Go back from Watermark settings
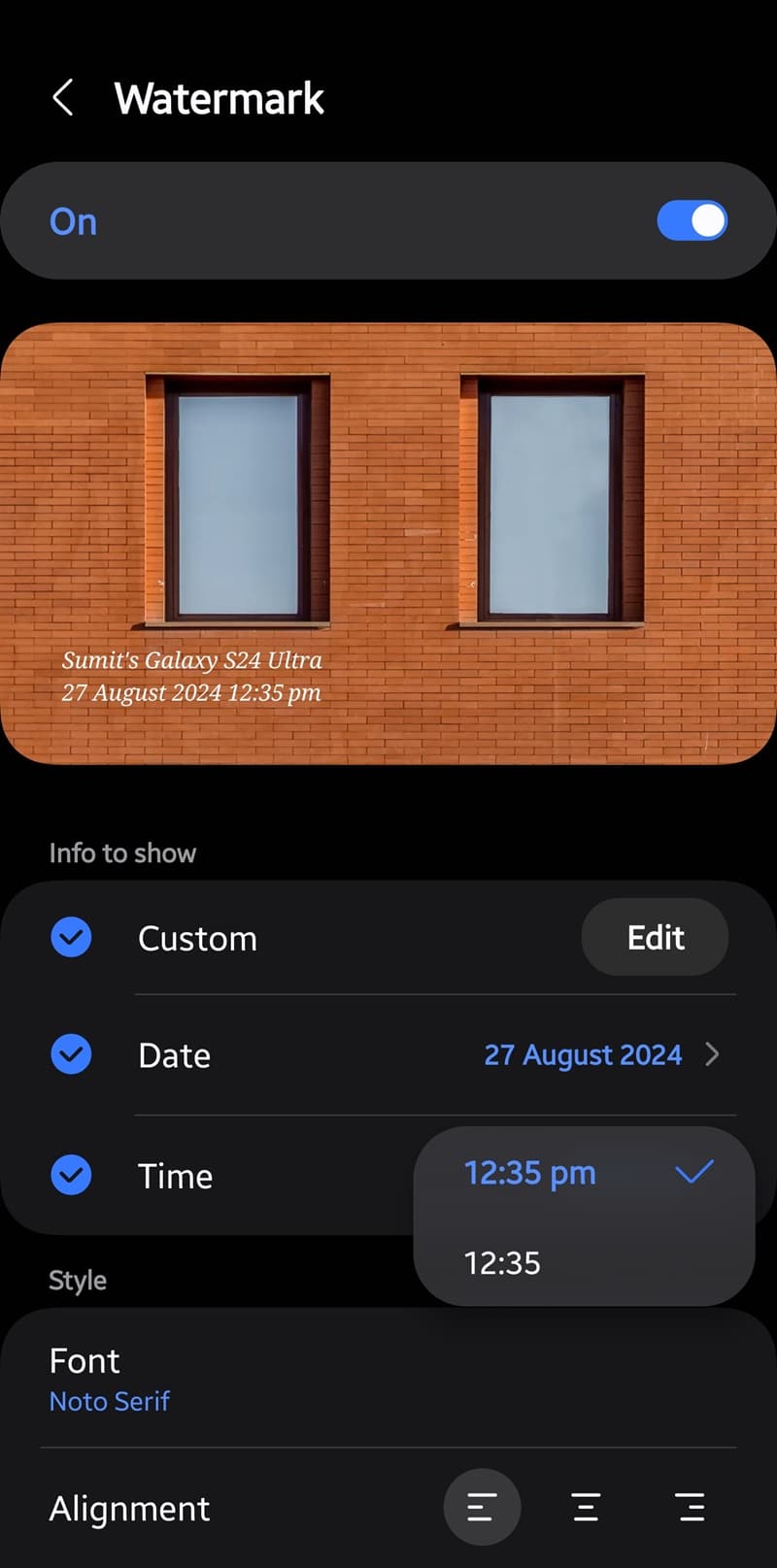The height and width of the screenshot is (1568, 777). [63, 98]
